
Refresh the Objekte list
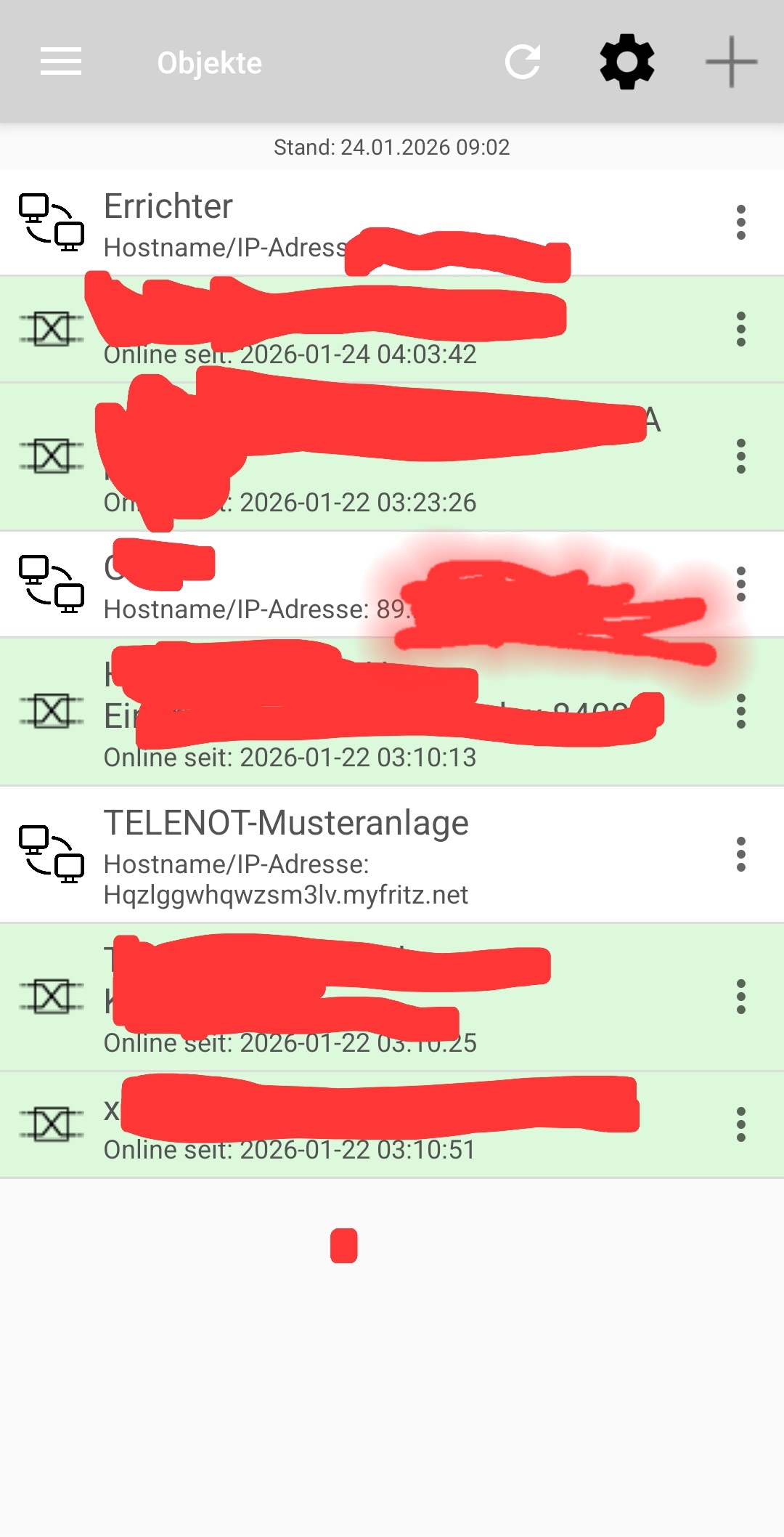click(523, 62)
